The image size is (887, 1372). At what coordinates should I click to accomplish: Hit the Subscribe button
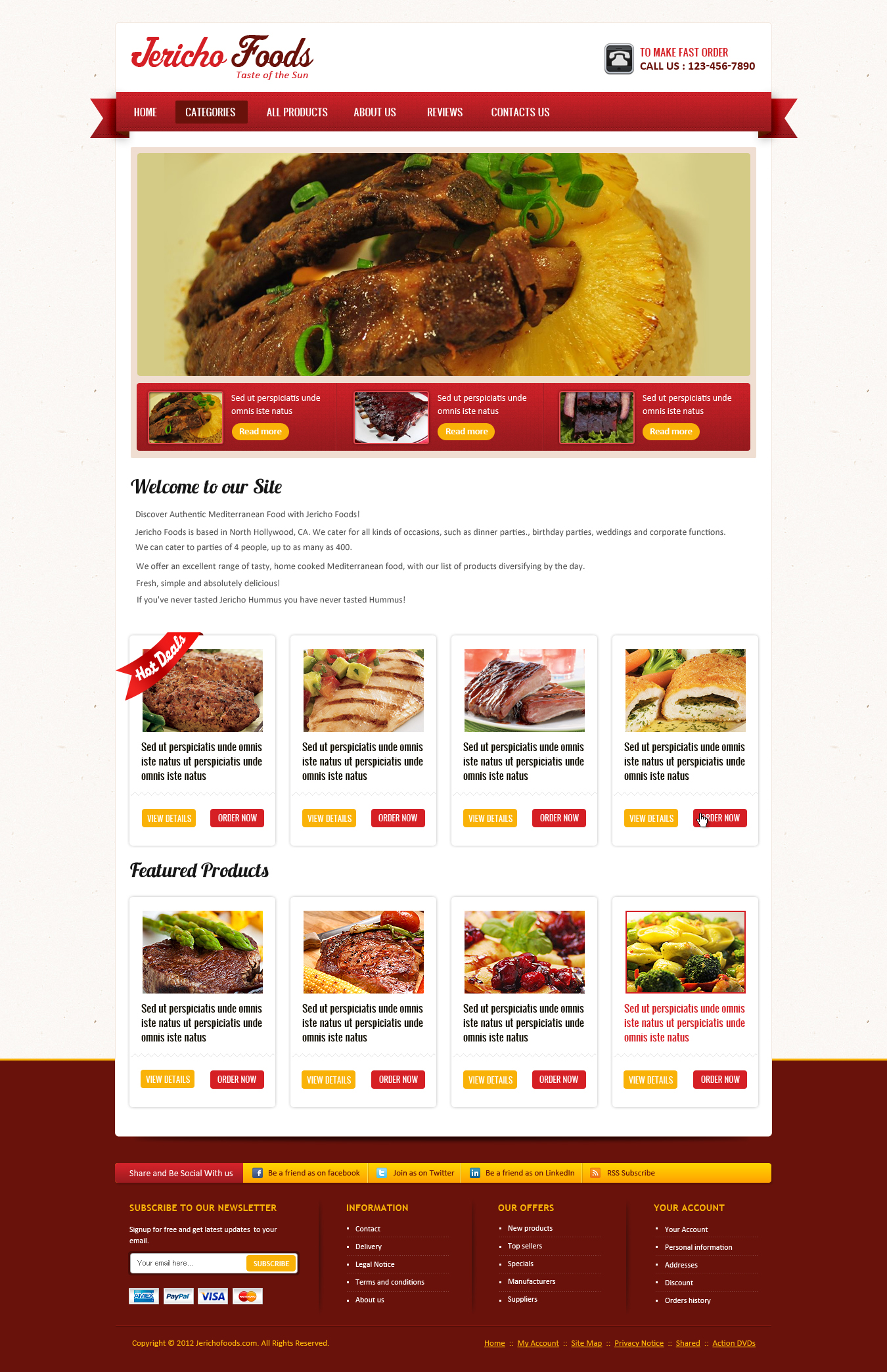(271, 1264)
